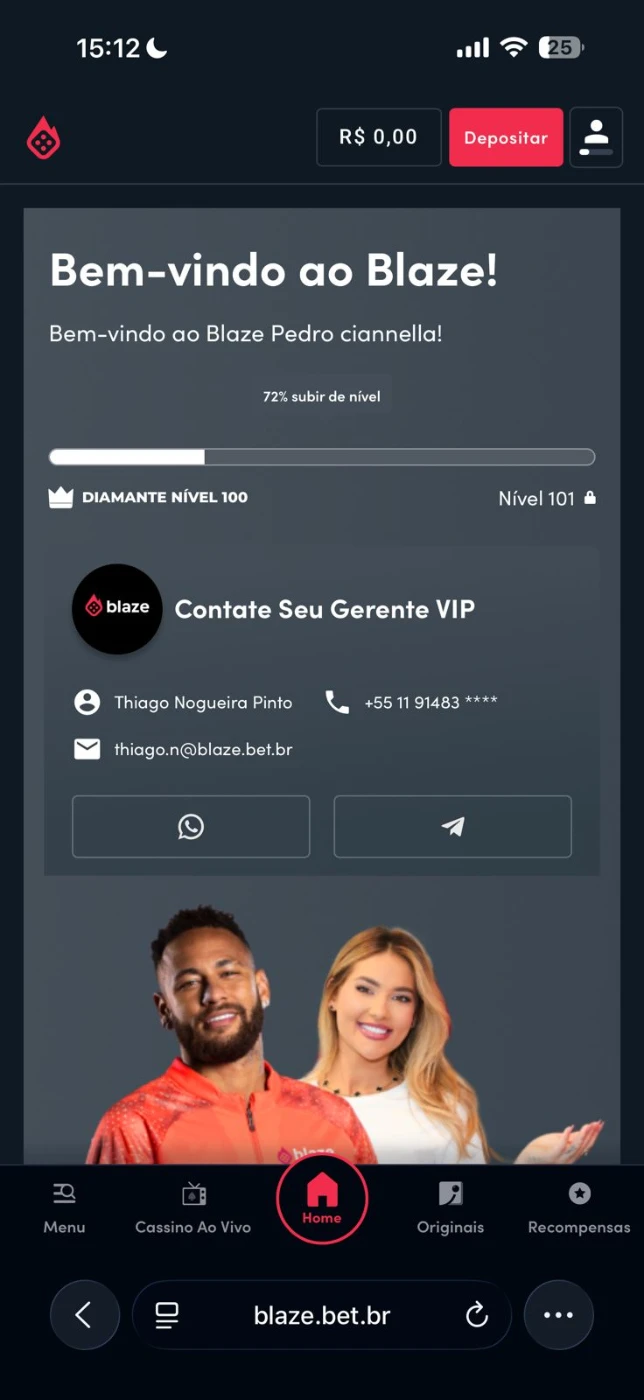Contact VIP manager via WhatsApp
The height and width of the screenshot is (1400, 644).
pos(191,826)
